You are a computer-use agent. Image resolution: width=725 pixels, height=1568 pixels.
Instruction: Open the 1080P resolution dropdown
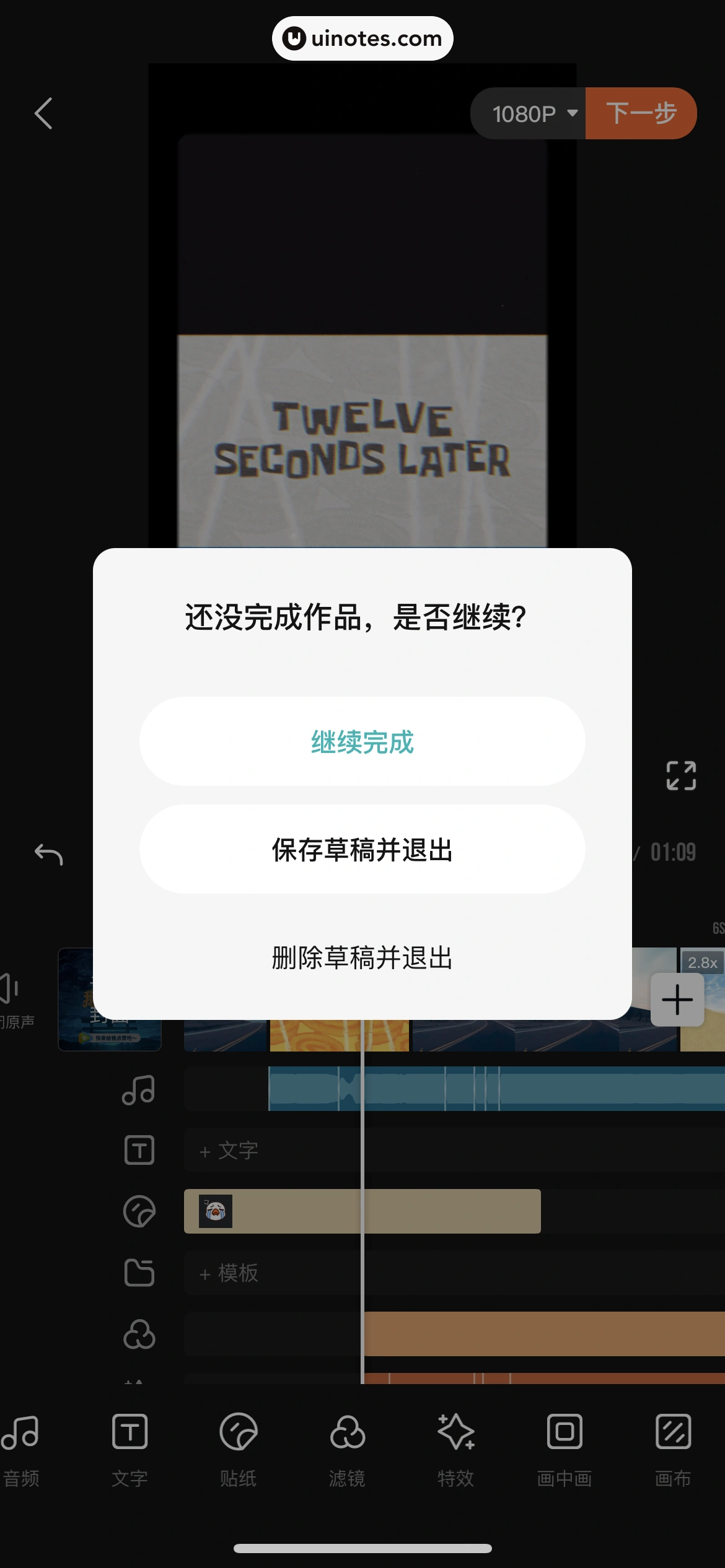click(533, 113)
